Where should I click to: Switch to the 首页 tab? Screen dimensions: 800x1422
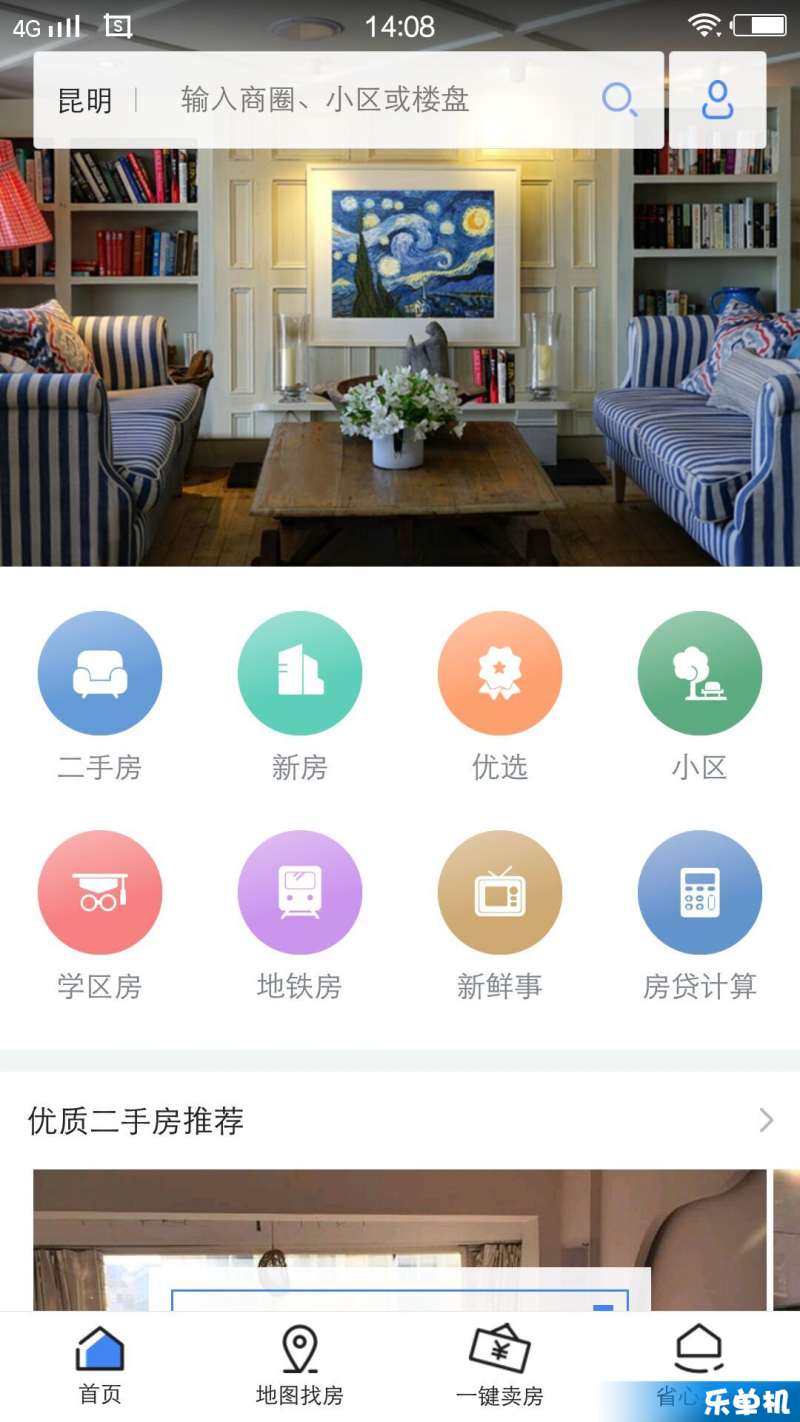coord(100,1365)
